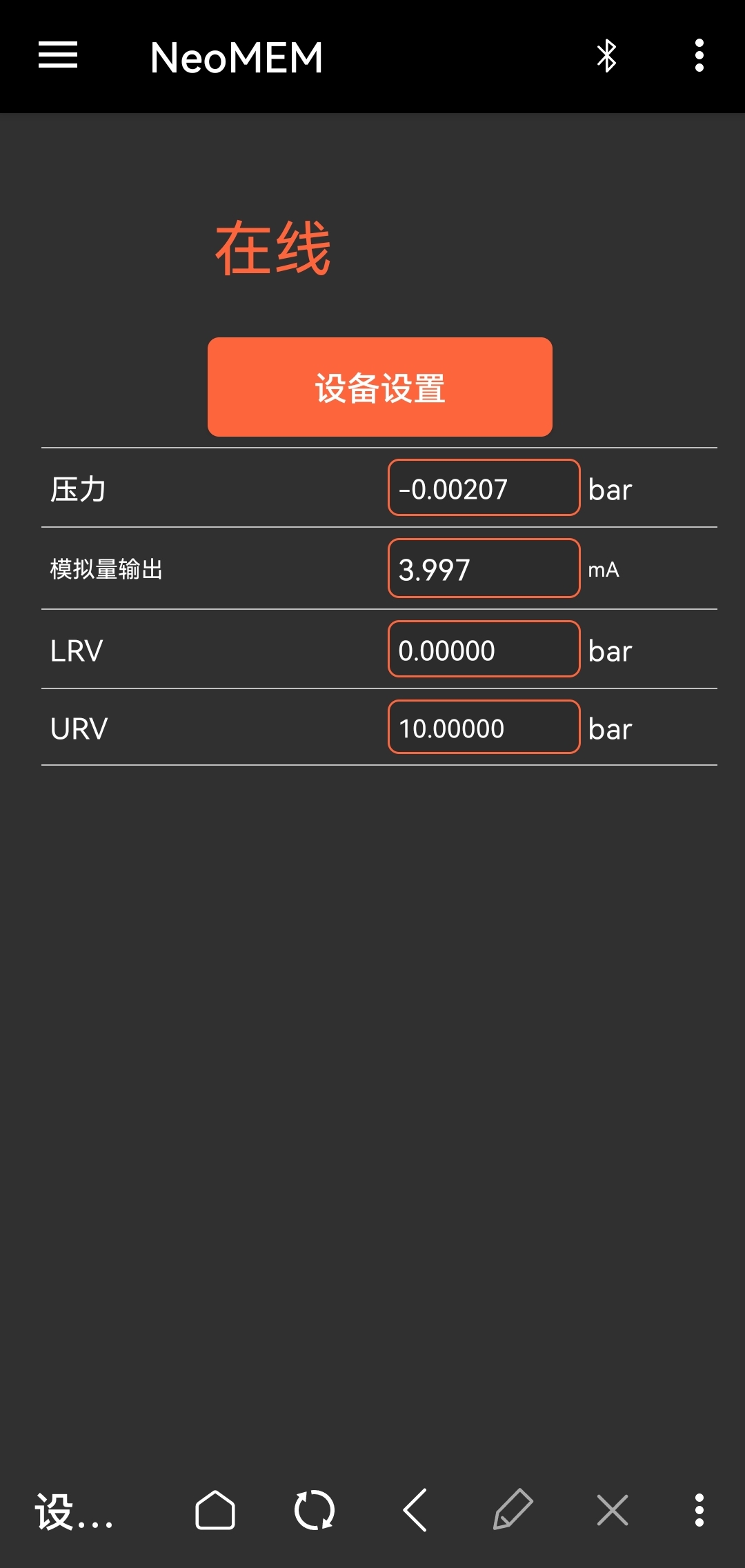
Task: Tap the 模拟量输出 value field
Action: click(484, 568)
